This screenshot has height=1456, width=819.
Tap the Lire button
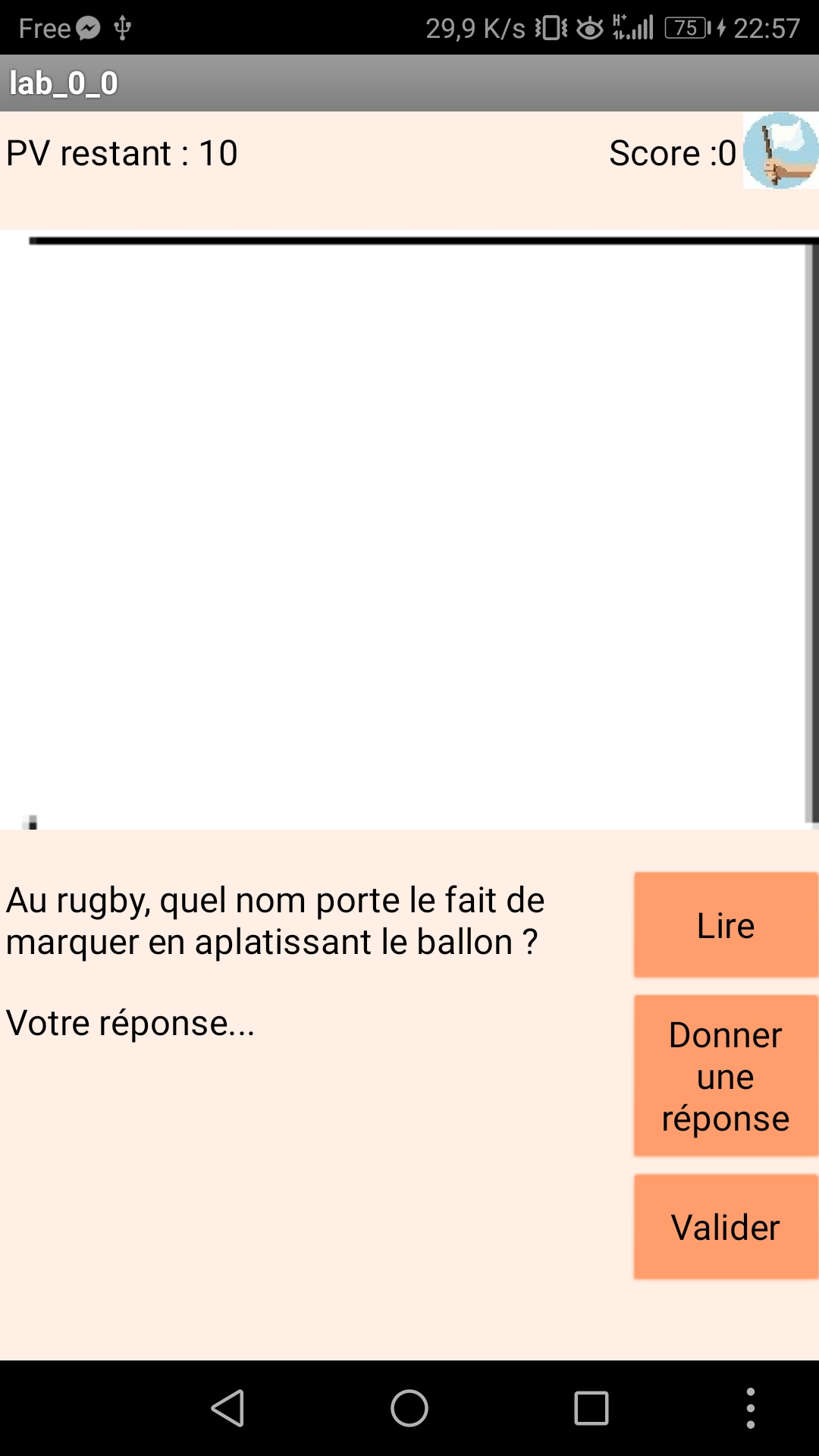(726, 925)
